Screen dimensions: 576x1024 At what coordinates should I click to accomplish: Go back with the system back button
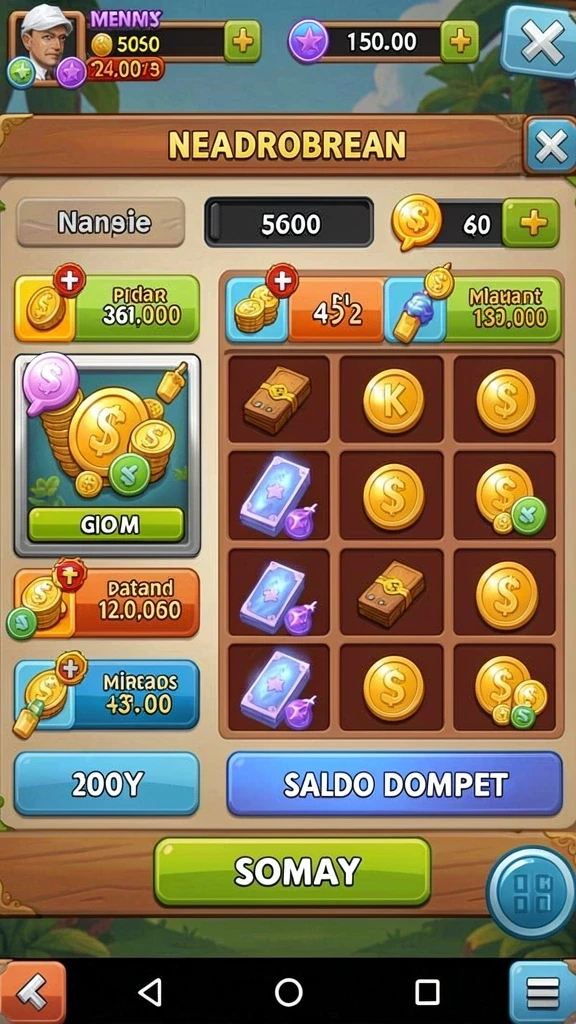(x=151, y=993)
